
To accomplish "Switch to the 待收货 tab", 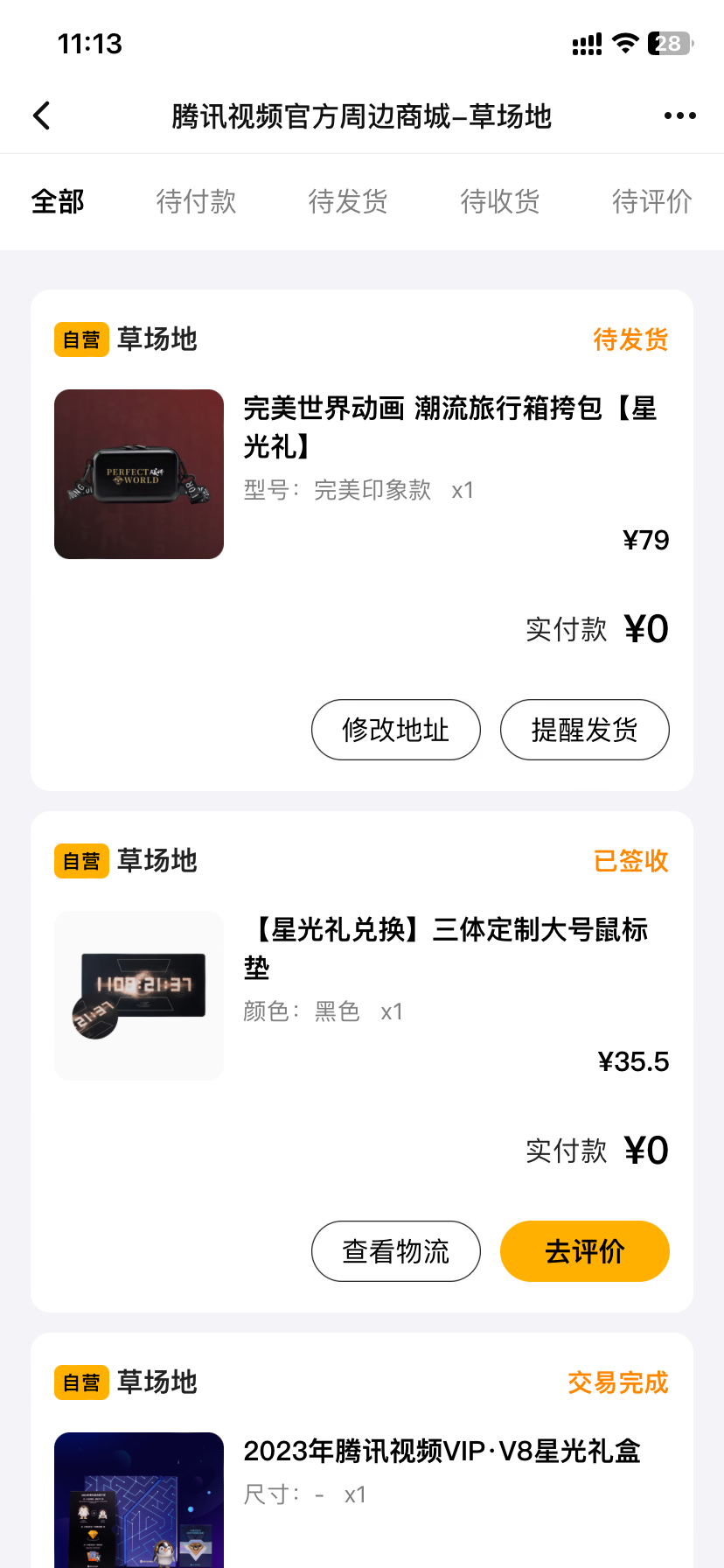I will pyautogui.click(x=500, y=201).
